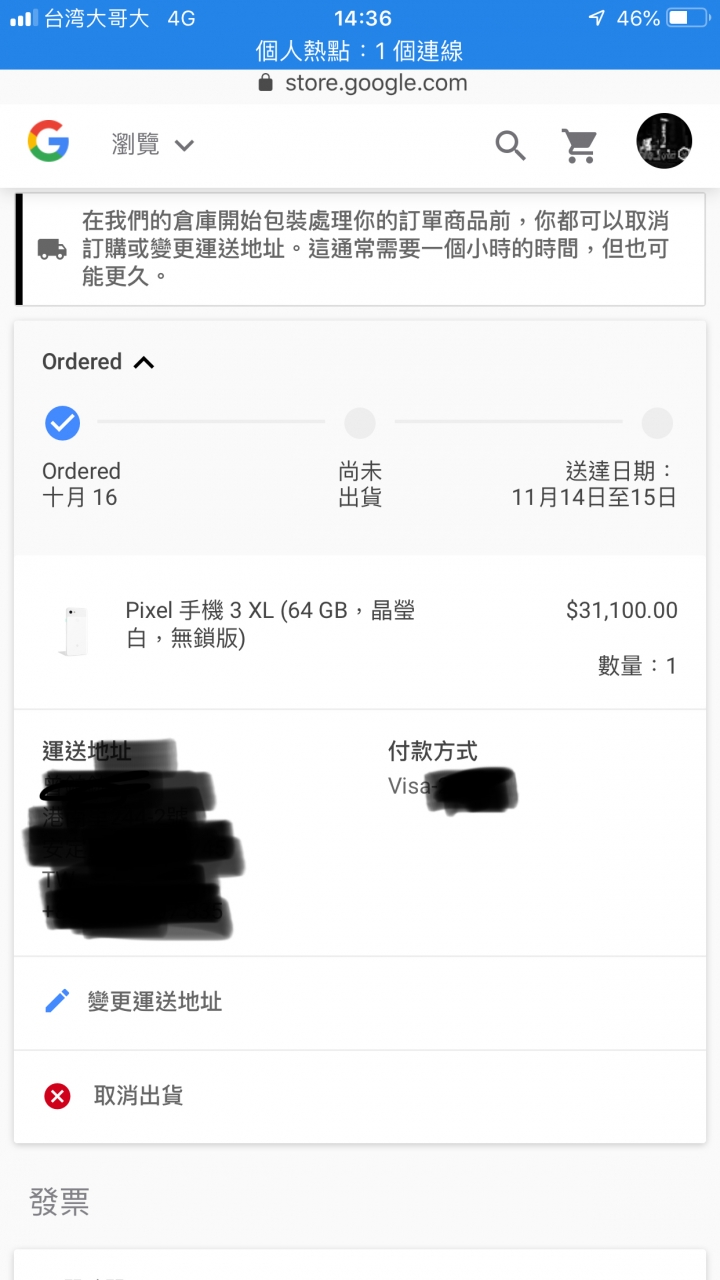Viewport: 720px width, 1280px height.
Task: Open the Google Store home logo
Action: point(48,142)
